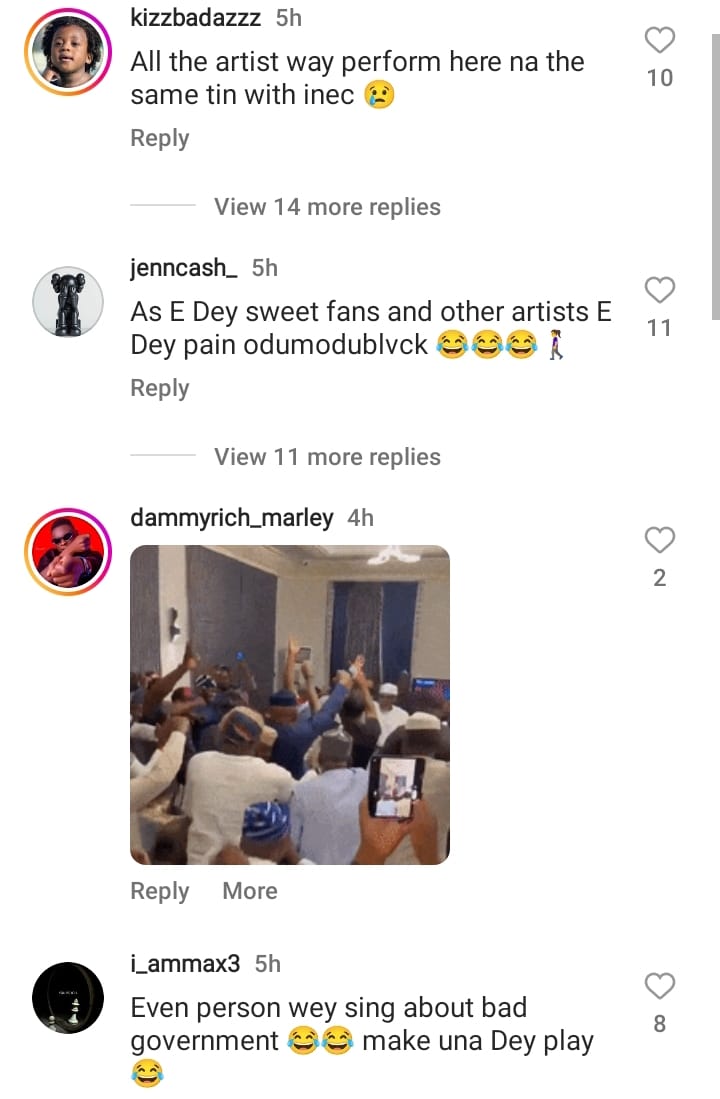The width and height of the screenshot is (720, 1099).
Task: Like kizzbadazzz's comment
Action: click(x=660, y=41)
